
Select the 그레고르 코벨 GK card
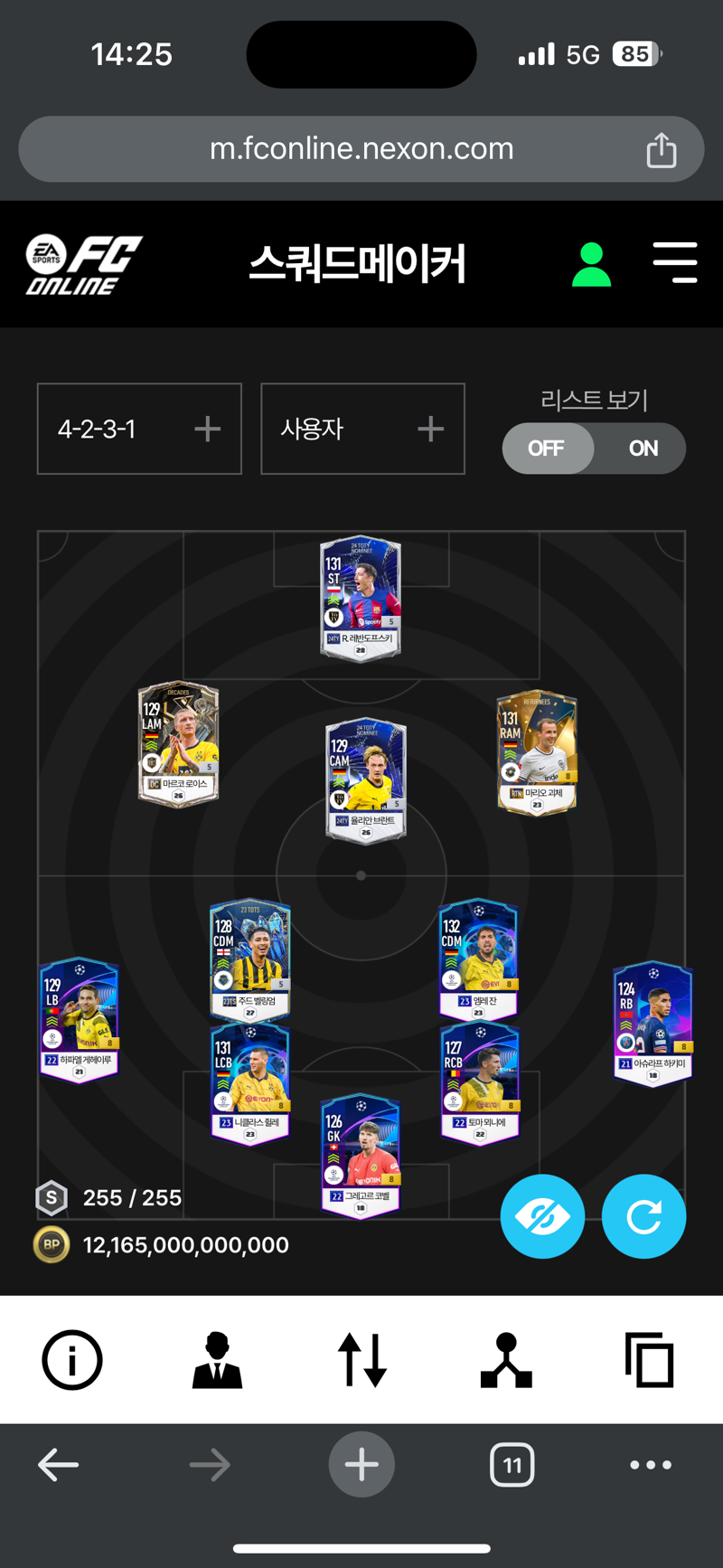click(x=360, y=1156)
